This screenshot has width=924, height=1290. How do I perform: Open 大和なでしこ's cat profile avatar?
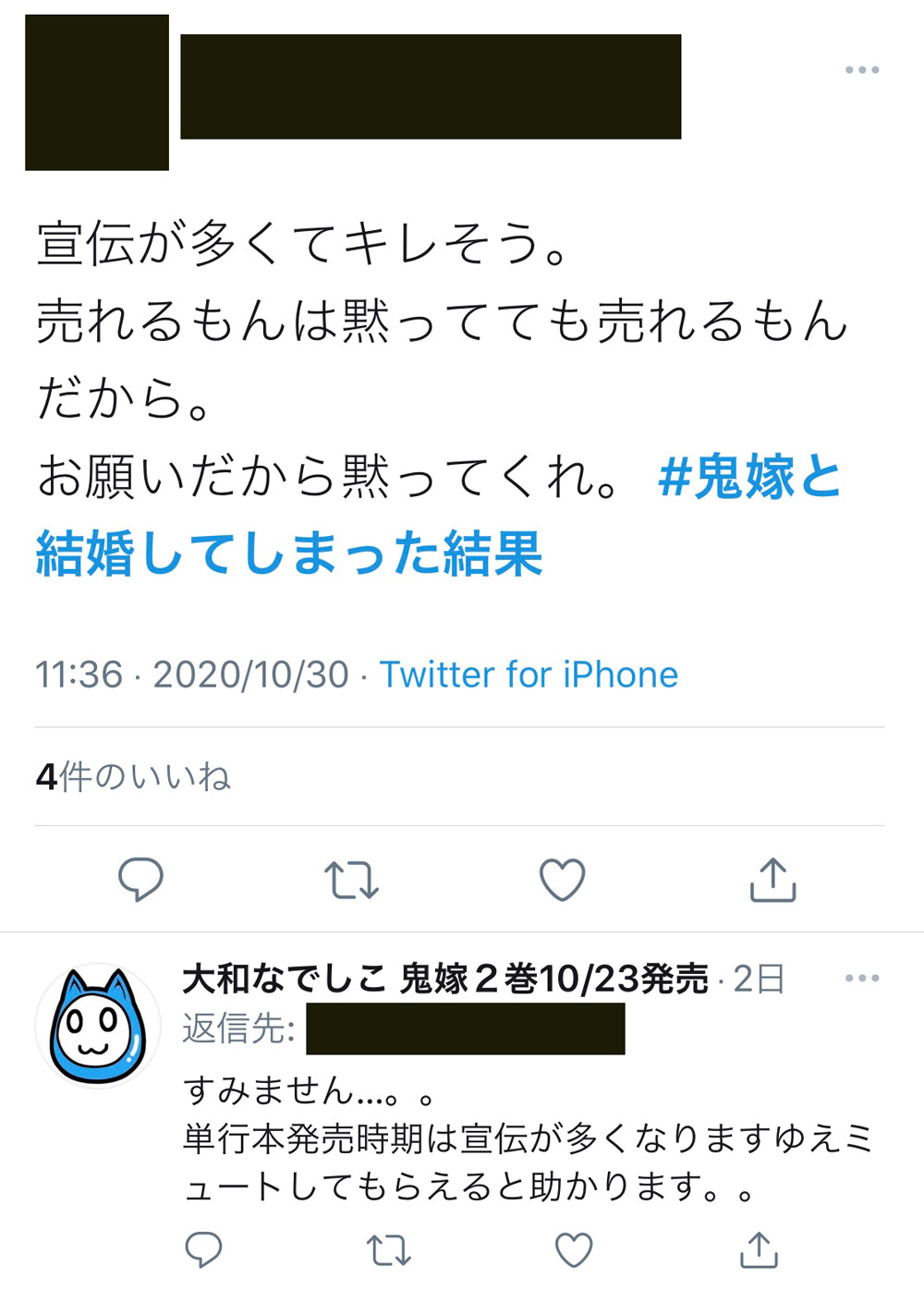pos(97,1026)
